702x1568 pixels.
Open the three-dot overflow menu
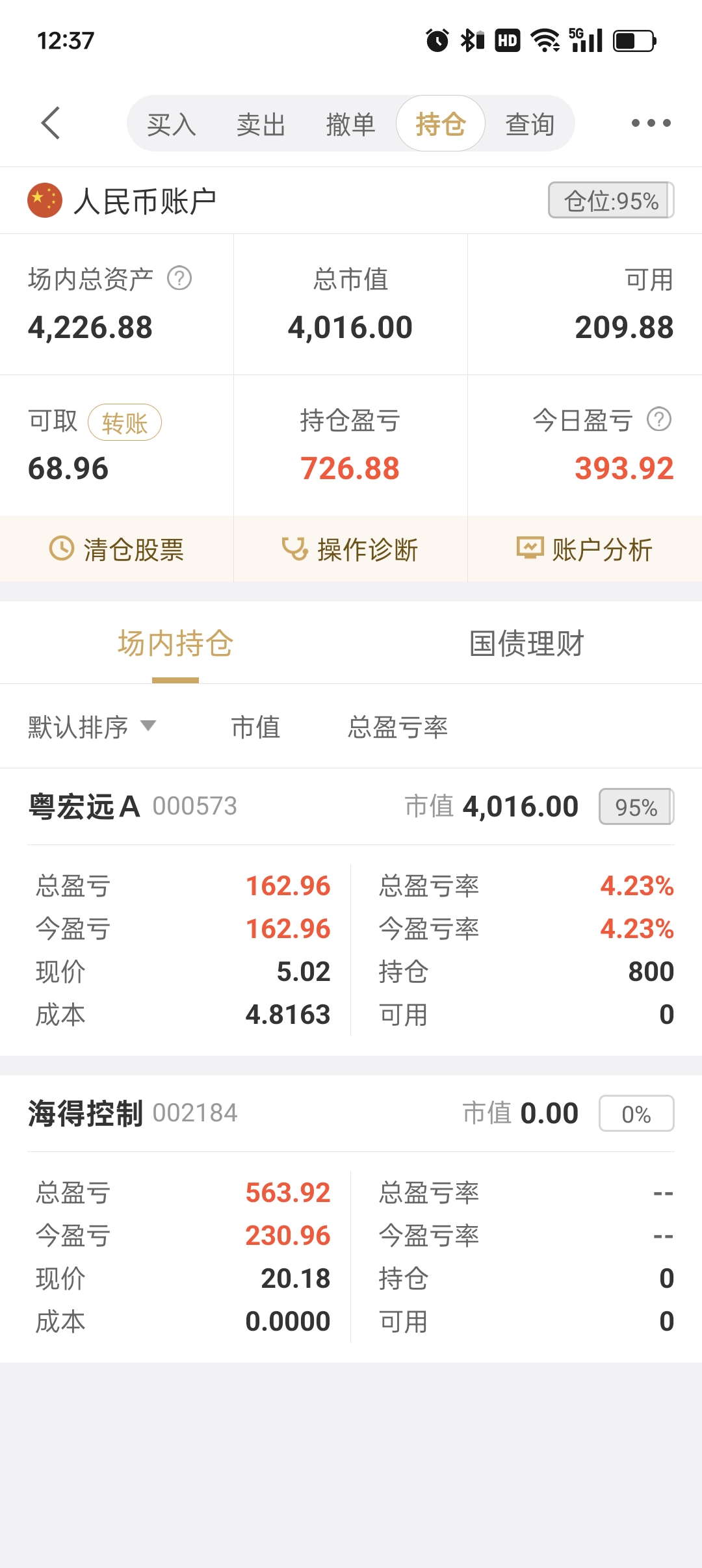coord(650,123)
